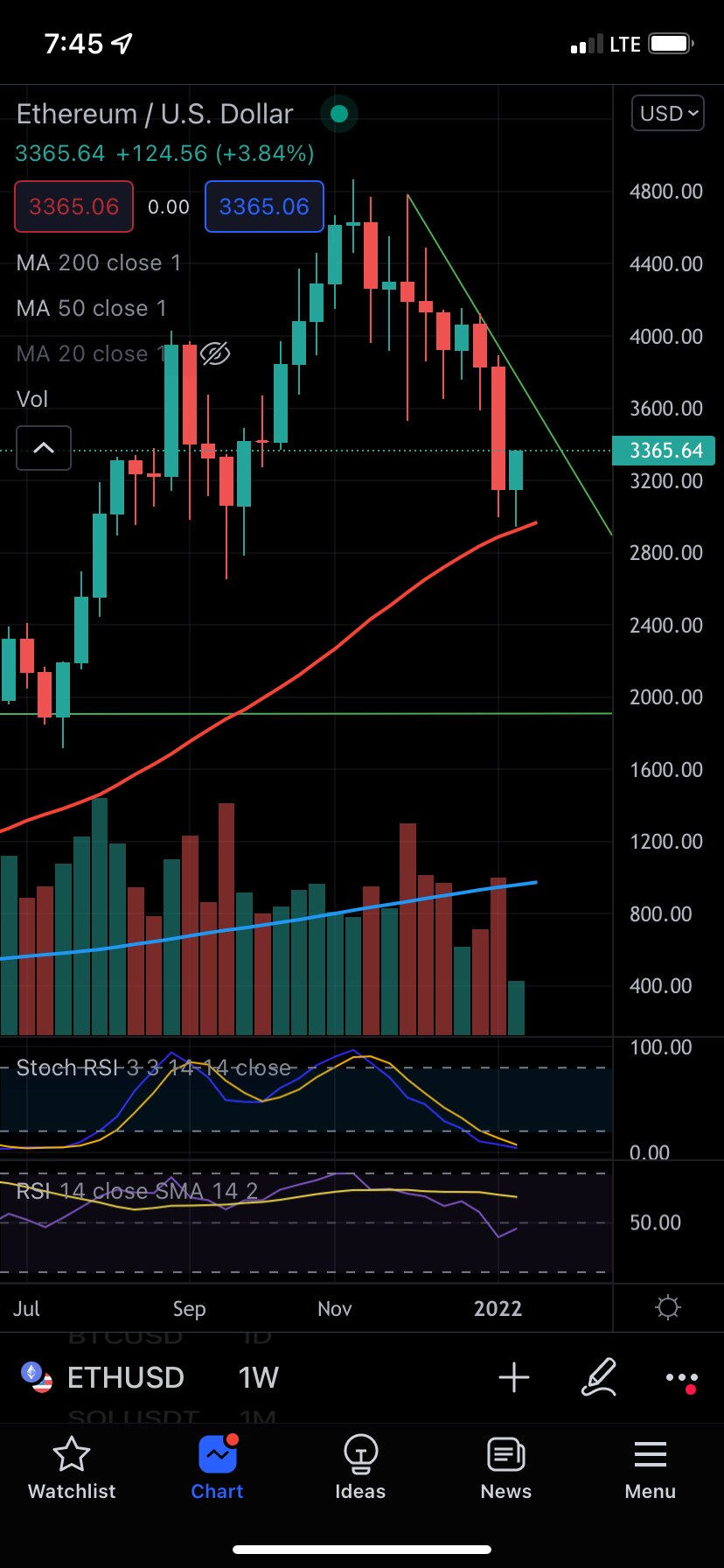724x1568 pixels.
Task: Tap the red sell price 3365.06 button
Action: [73, 206]
